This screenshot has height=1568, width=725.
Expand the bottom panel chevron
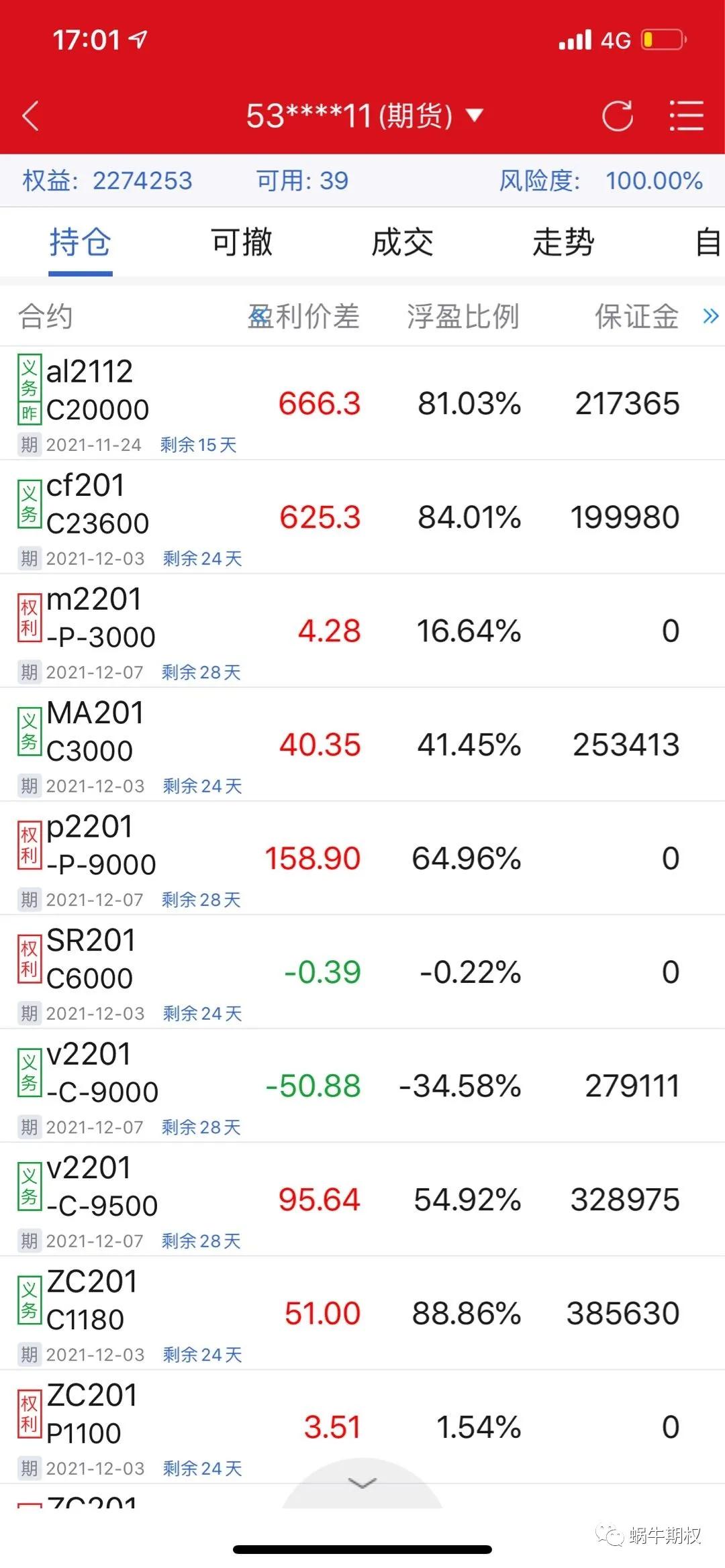point(362,1483)
